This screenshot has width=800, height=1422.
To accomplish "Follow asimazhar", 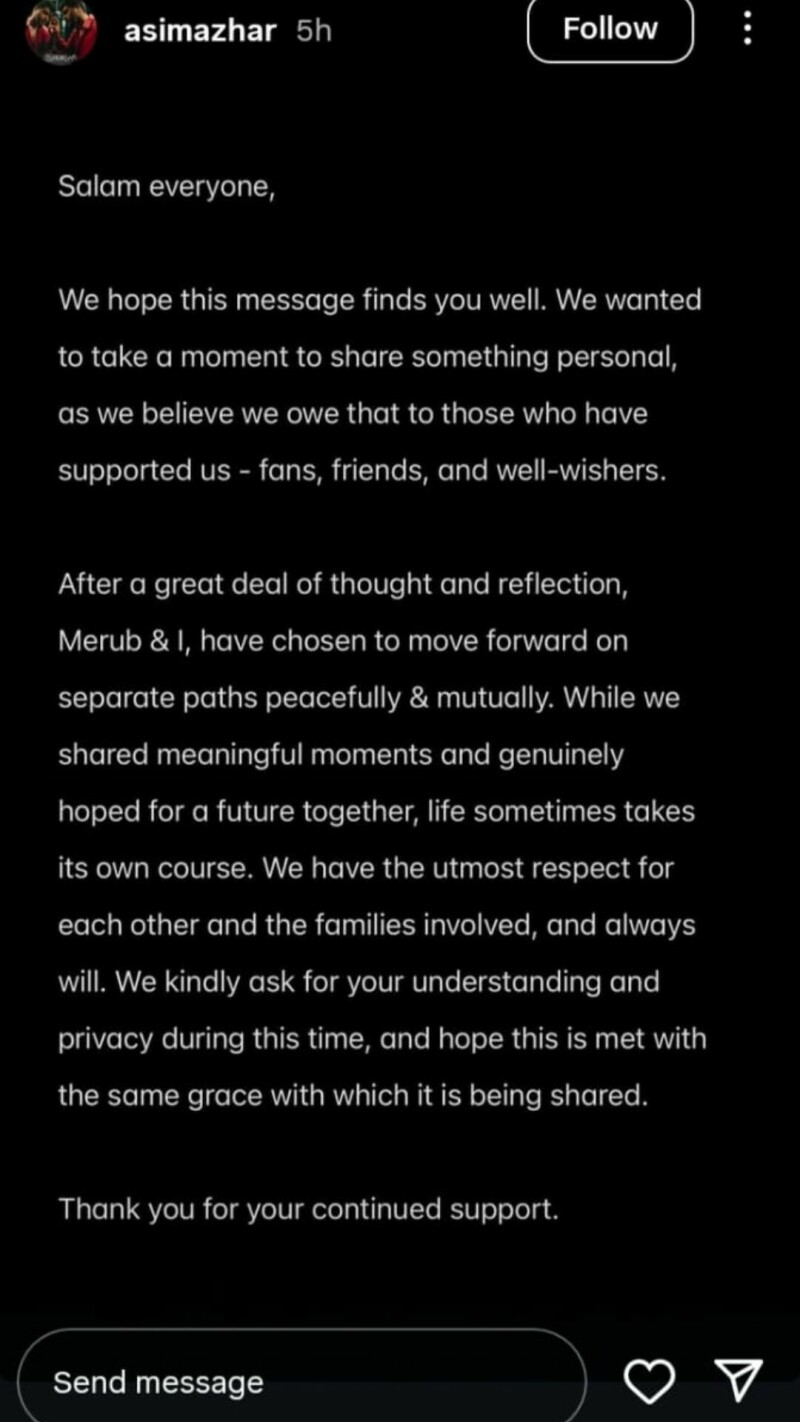I will (609, 29).
